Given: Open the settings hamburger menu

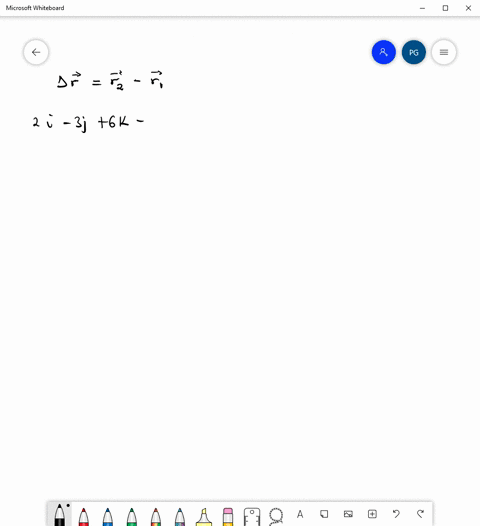Looking at the screenshot, I should [x=444, y=52].
